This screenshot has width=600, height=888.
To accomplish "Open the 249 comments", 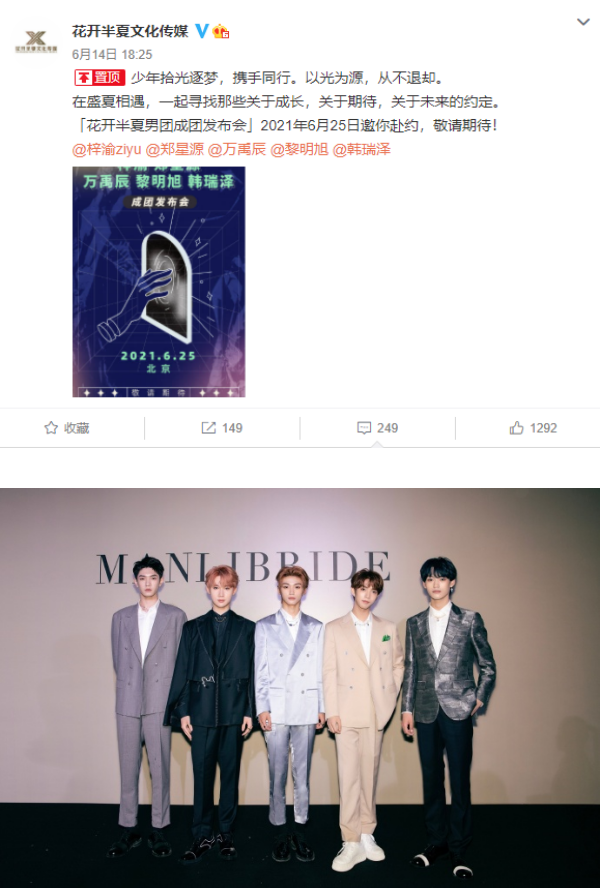I will (x=377, y=428).
